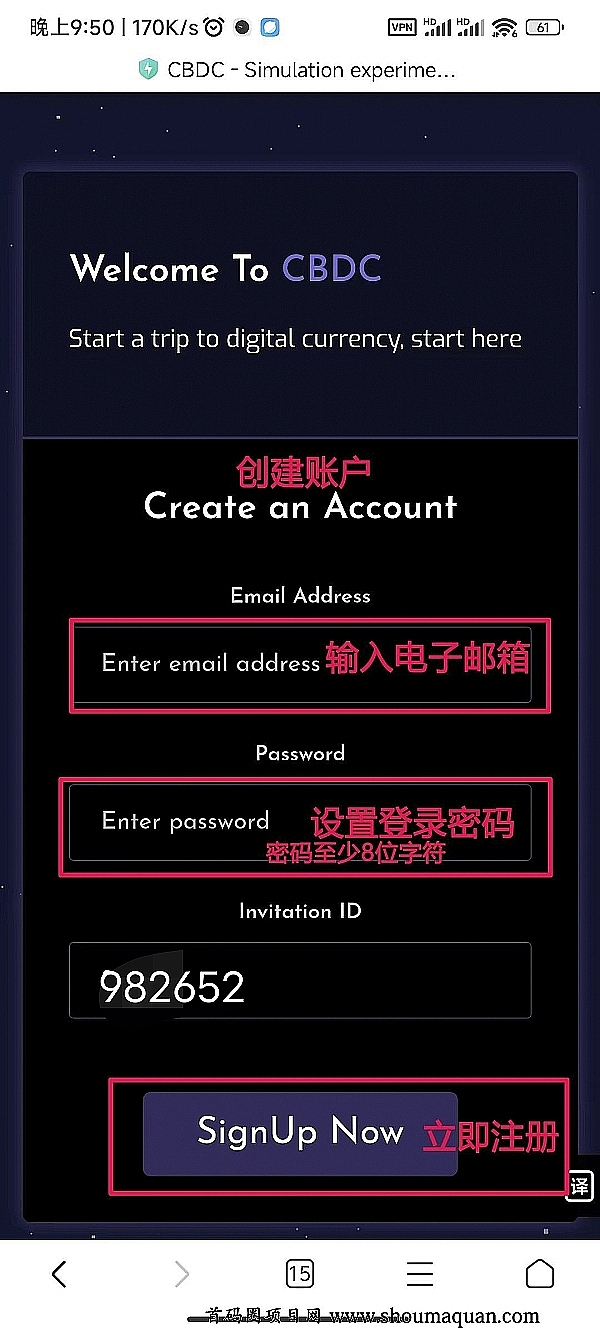Tap the CBDC page address bar
This screenshot has width=600, height=1333.
pyautogui.click(x=300, y=70)
